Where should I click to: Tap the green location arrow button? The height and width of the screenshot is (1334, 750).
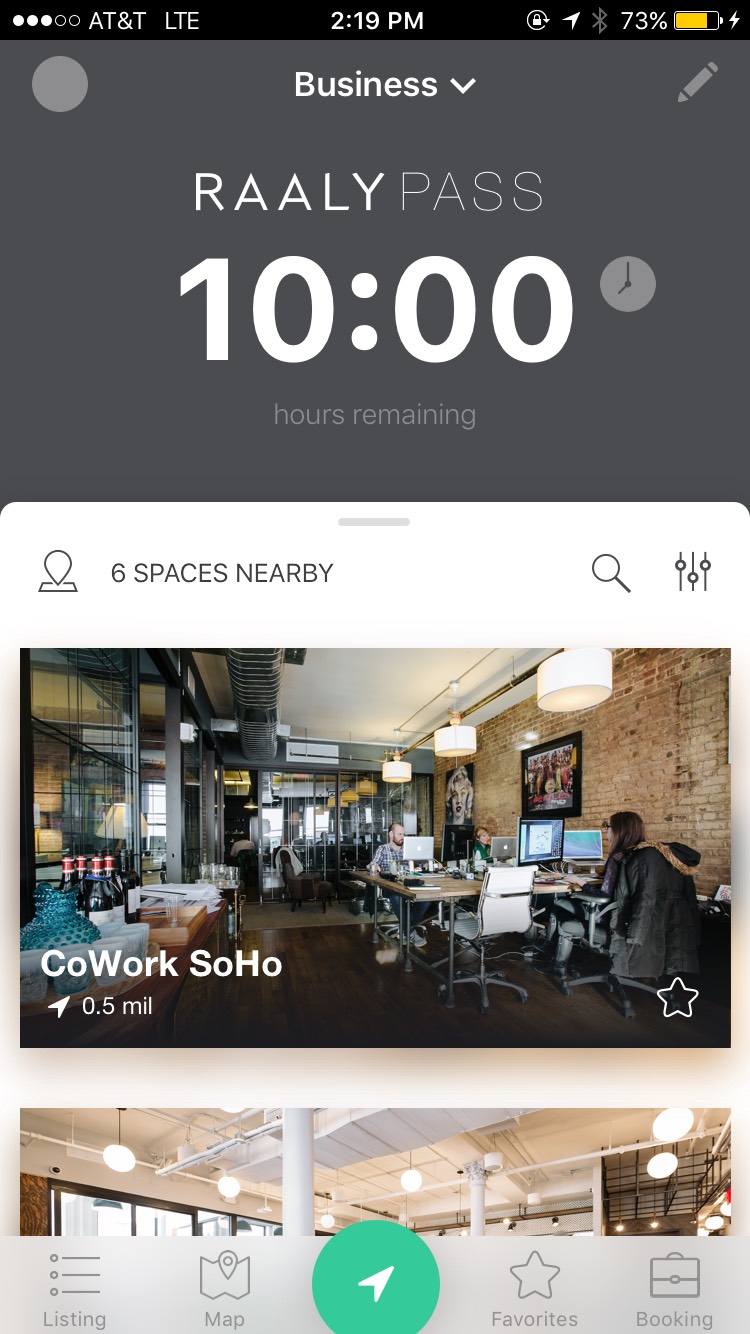[376, 1282]
